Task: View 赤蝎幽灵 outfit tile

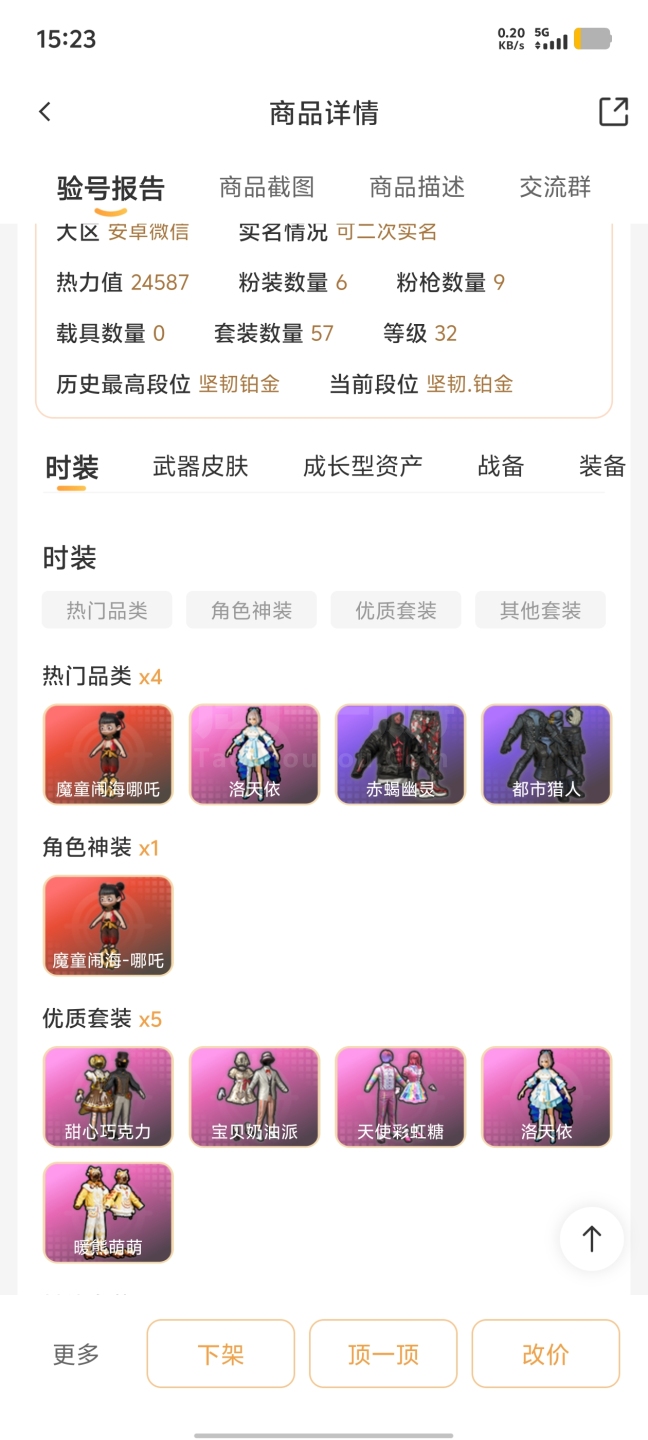Action: click(400, 754)
